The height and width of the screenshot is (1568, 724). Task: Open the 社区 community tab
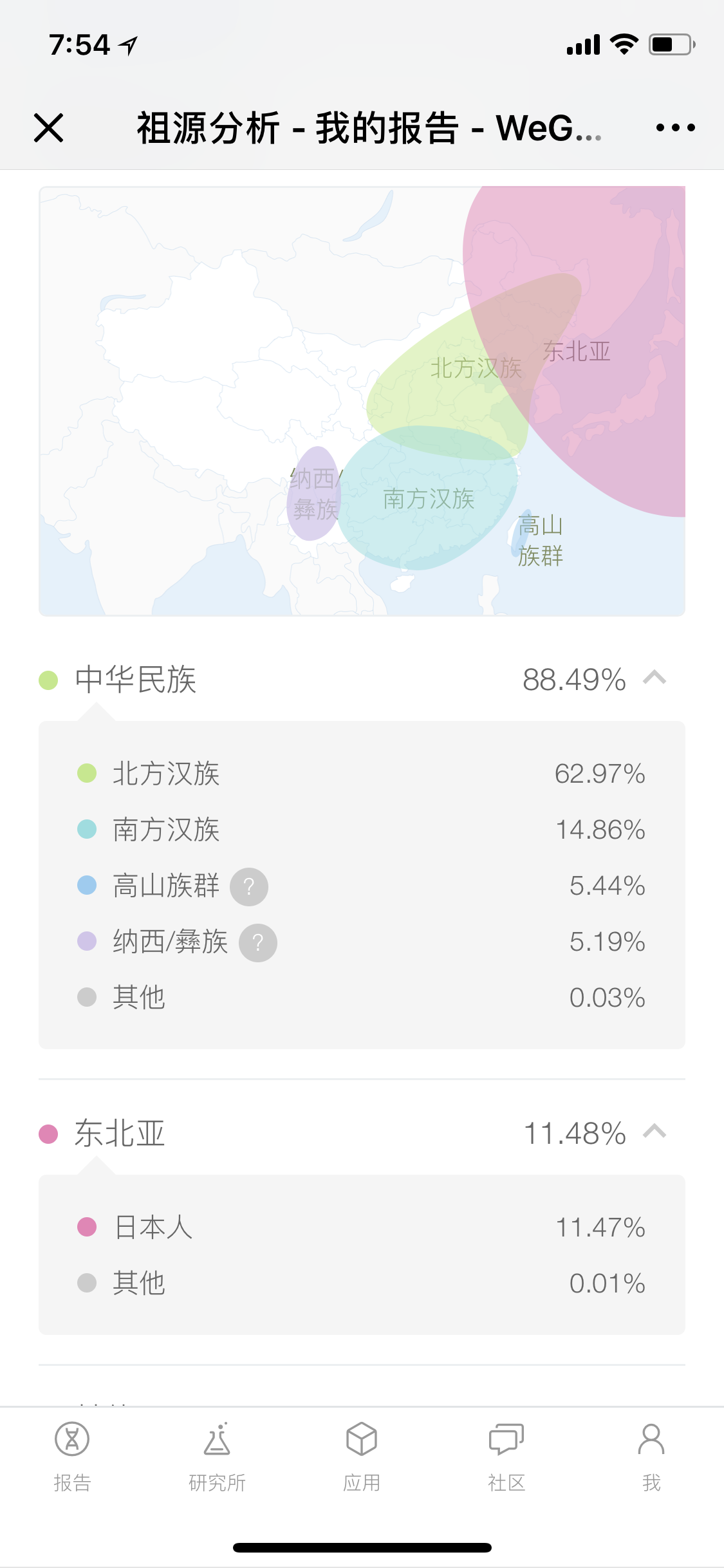coord(506,1457)
